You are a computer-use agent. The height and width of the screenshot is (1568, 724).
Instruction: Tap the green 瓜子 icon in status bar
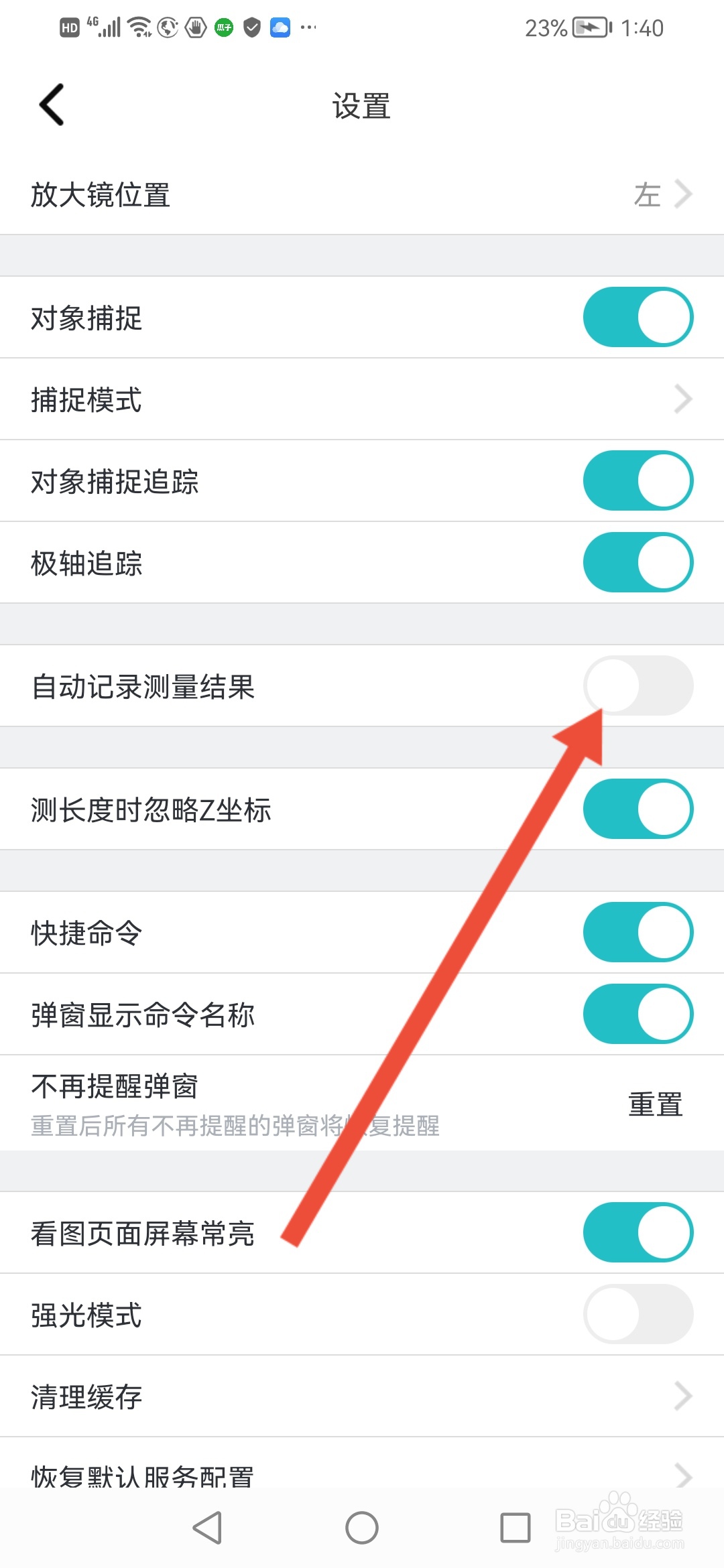223,27
